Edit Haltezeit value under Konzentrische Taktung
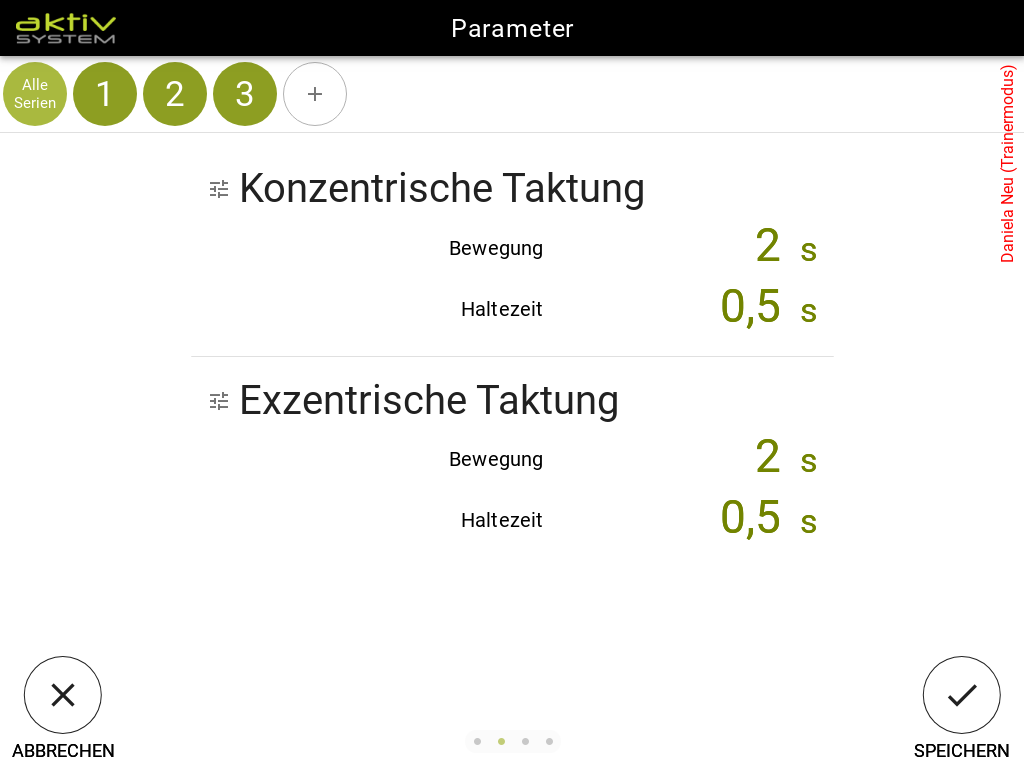This screenshot has height=768, width=1024. (751, 308)
